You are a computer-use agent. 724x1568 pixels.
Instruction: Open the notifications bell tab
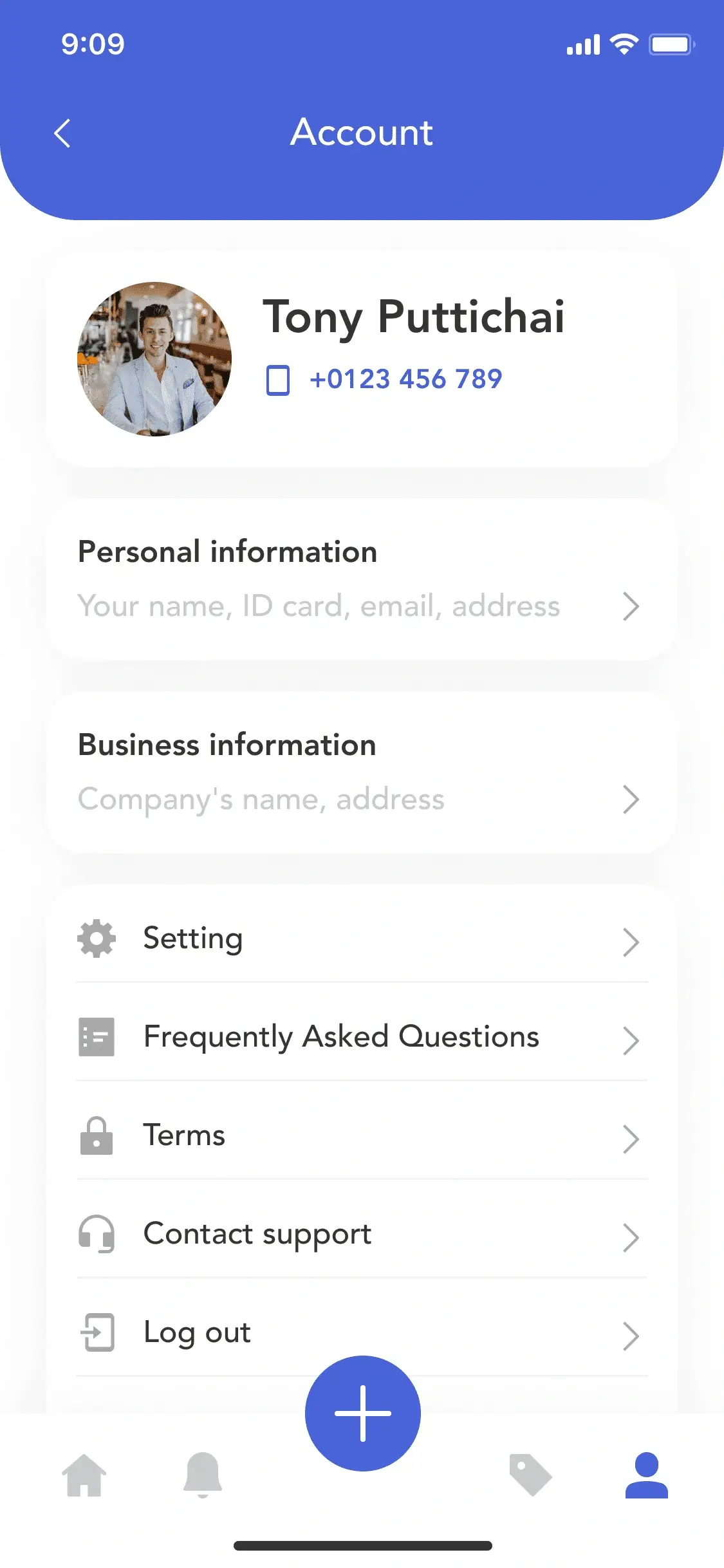click(x=203, y=1475)
